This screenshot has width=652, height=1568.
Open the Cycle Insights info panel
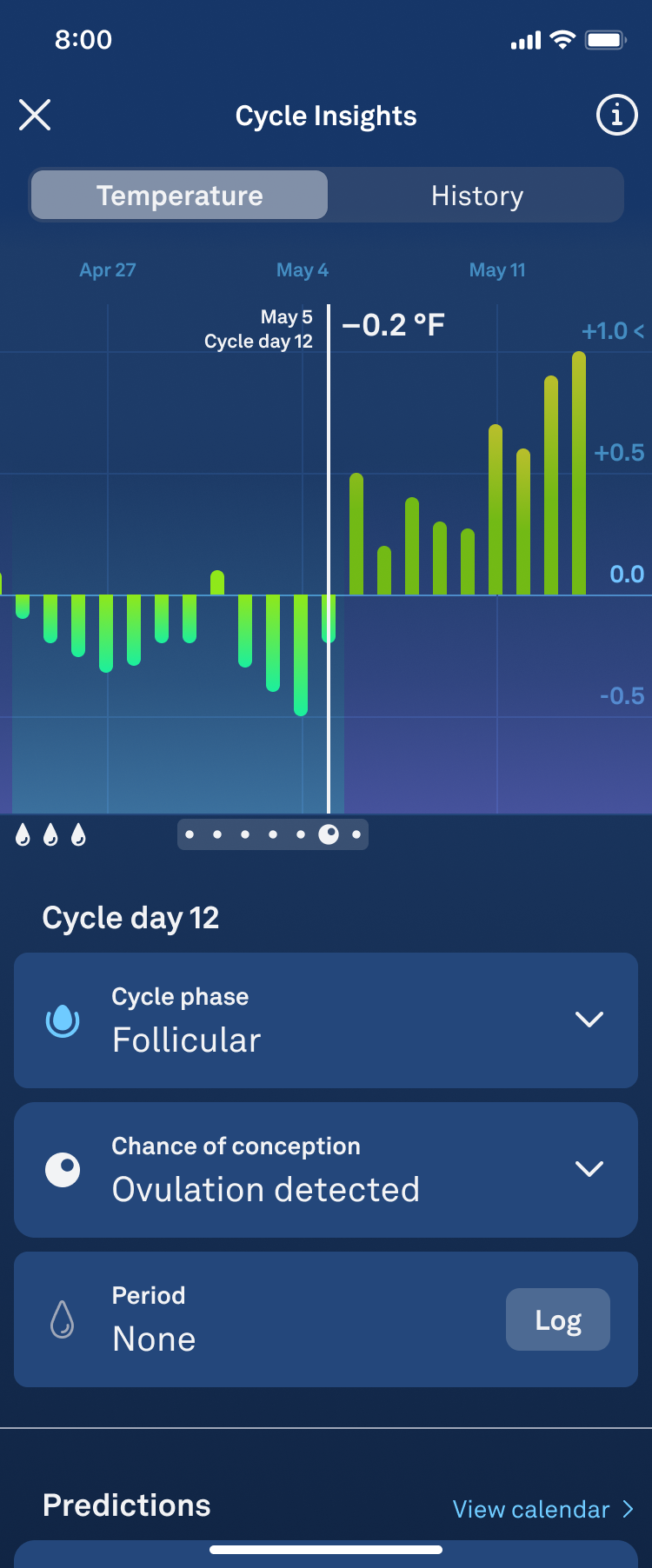(616, 115)
